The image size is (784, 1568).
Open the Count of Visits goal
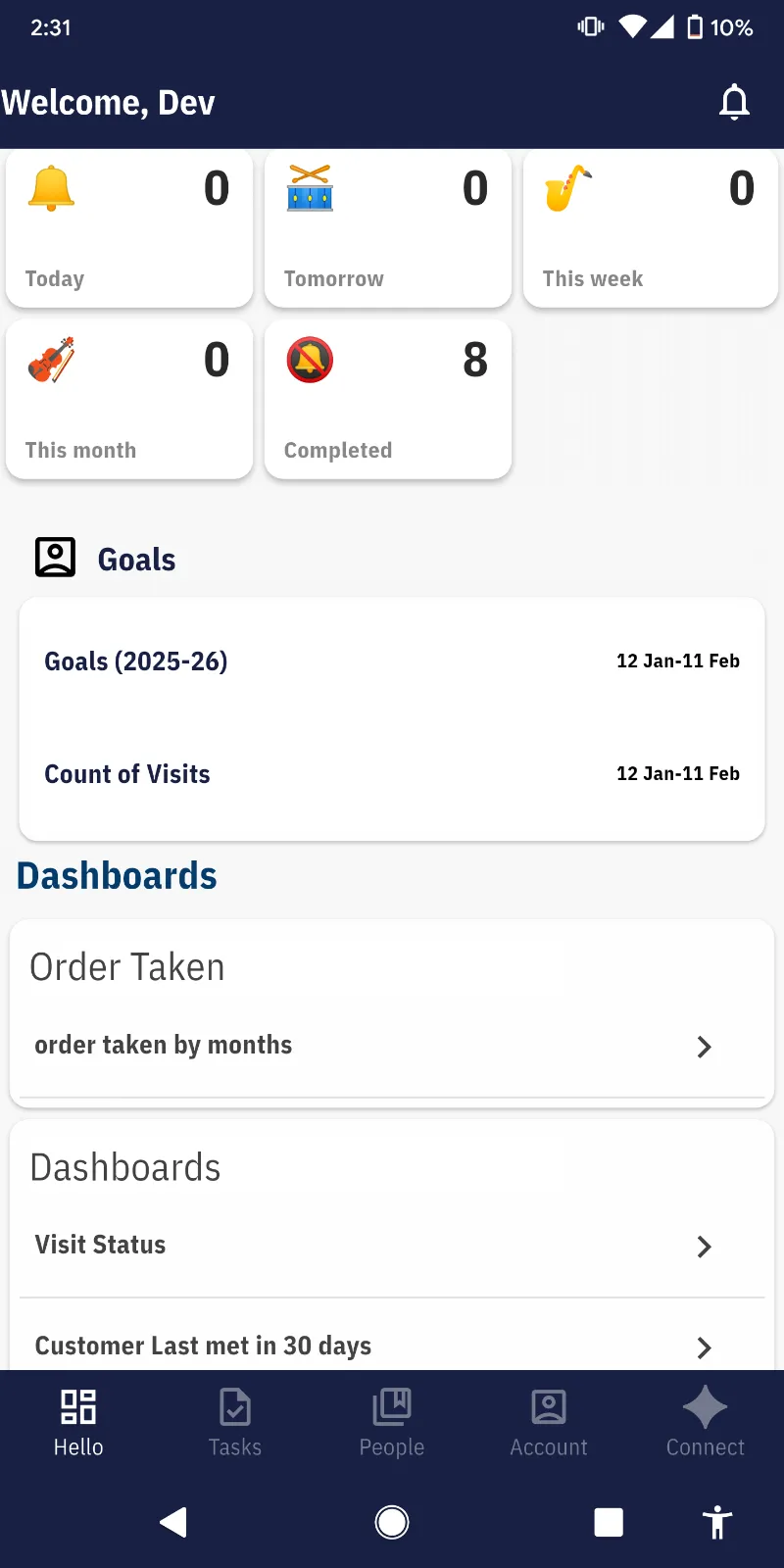(391, 774)
